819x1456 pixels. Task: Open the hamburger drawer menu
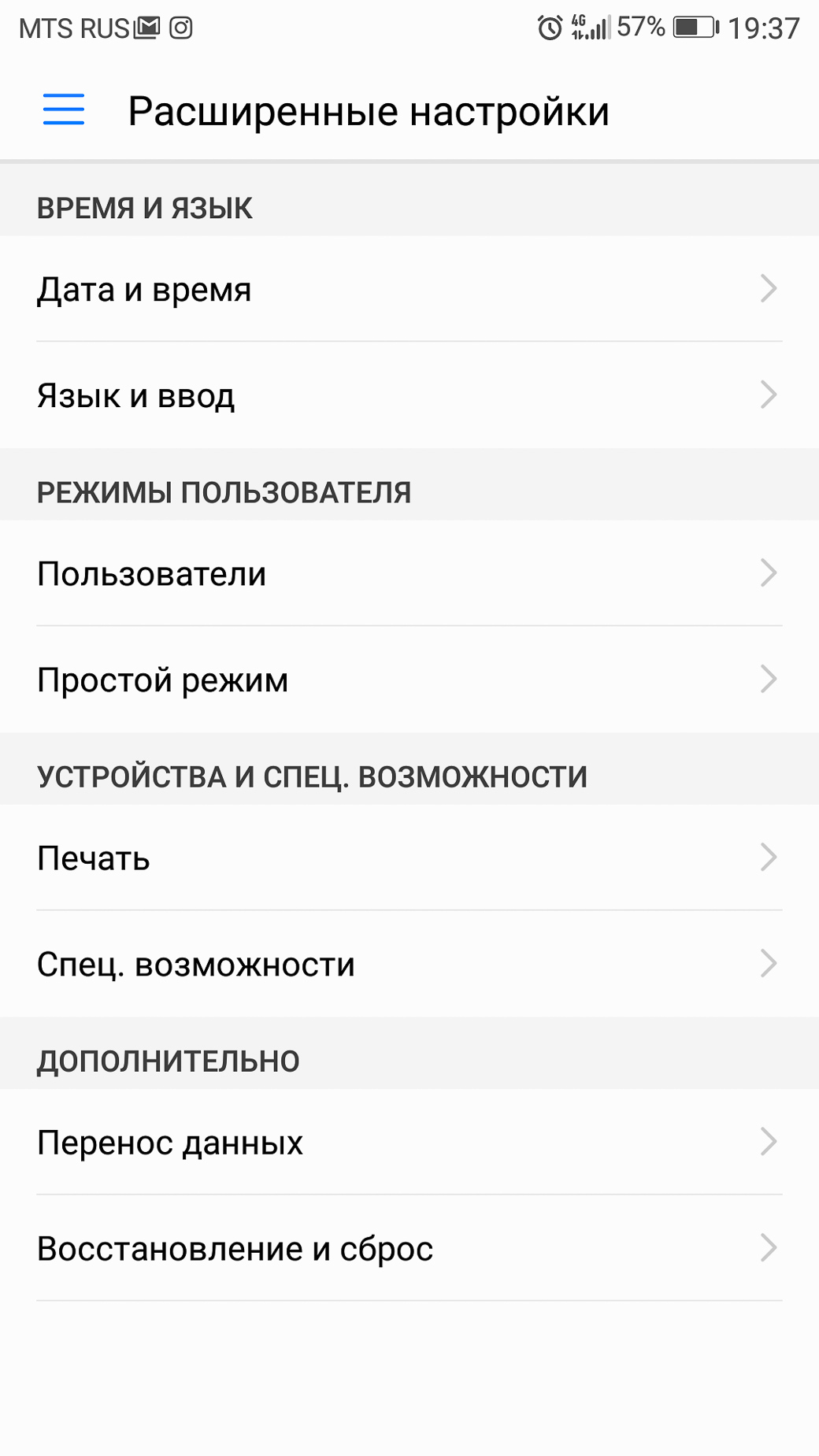[63, 109]
